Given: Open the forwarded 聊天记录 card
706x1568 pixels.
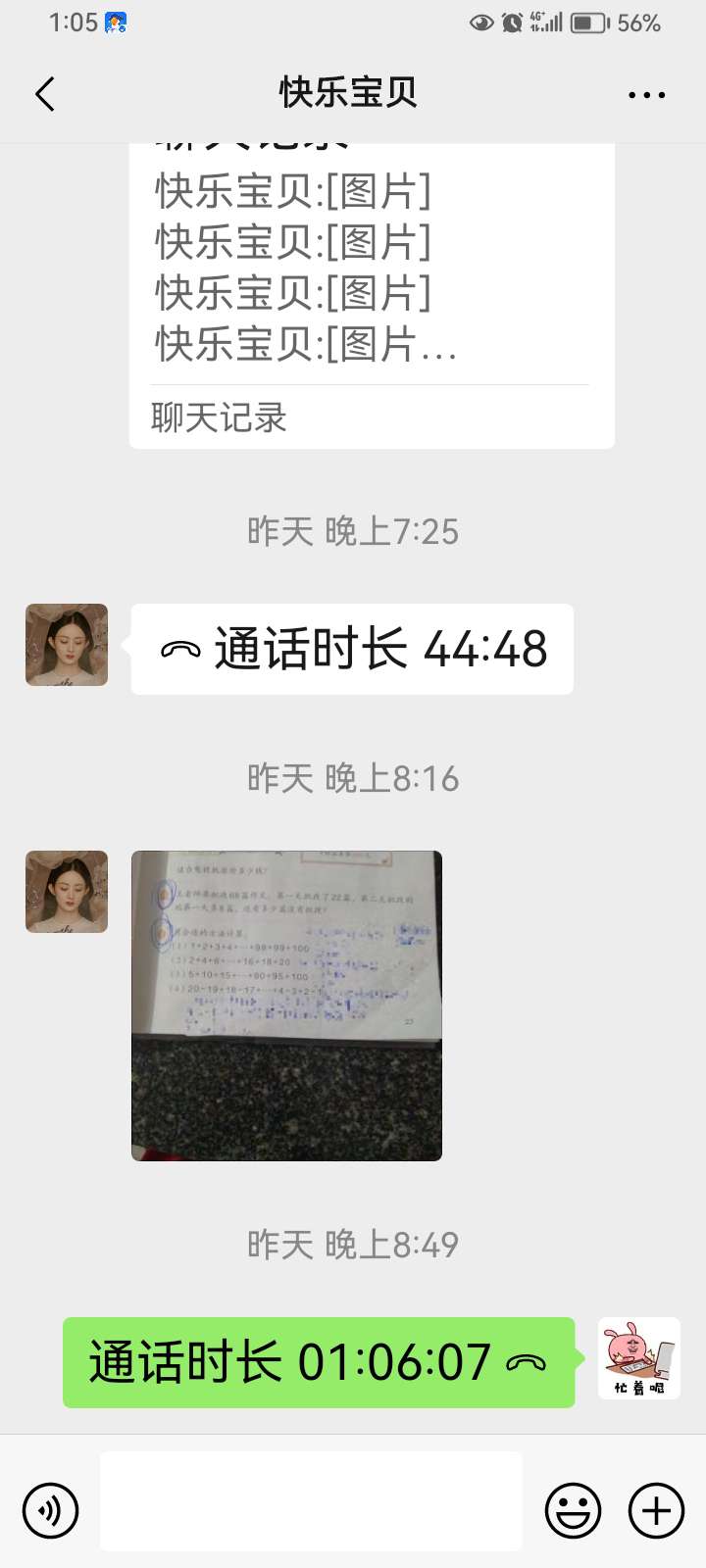Looking at the screenshot, I should click(372, 294).
